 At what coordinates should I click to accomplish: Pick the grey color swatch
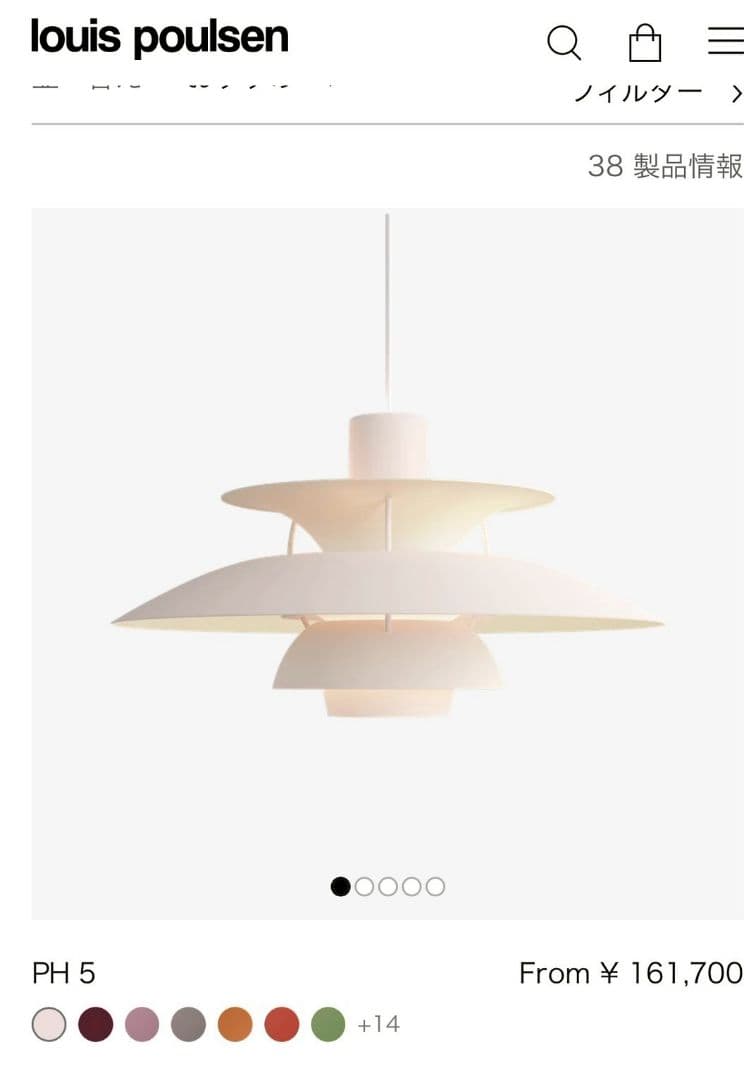[x=188, y=1024]
